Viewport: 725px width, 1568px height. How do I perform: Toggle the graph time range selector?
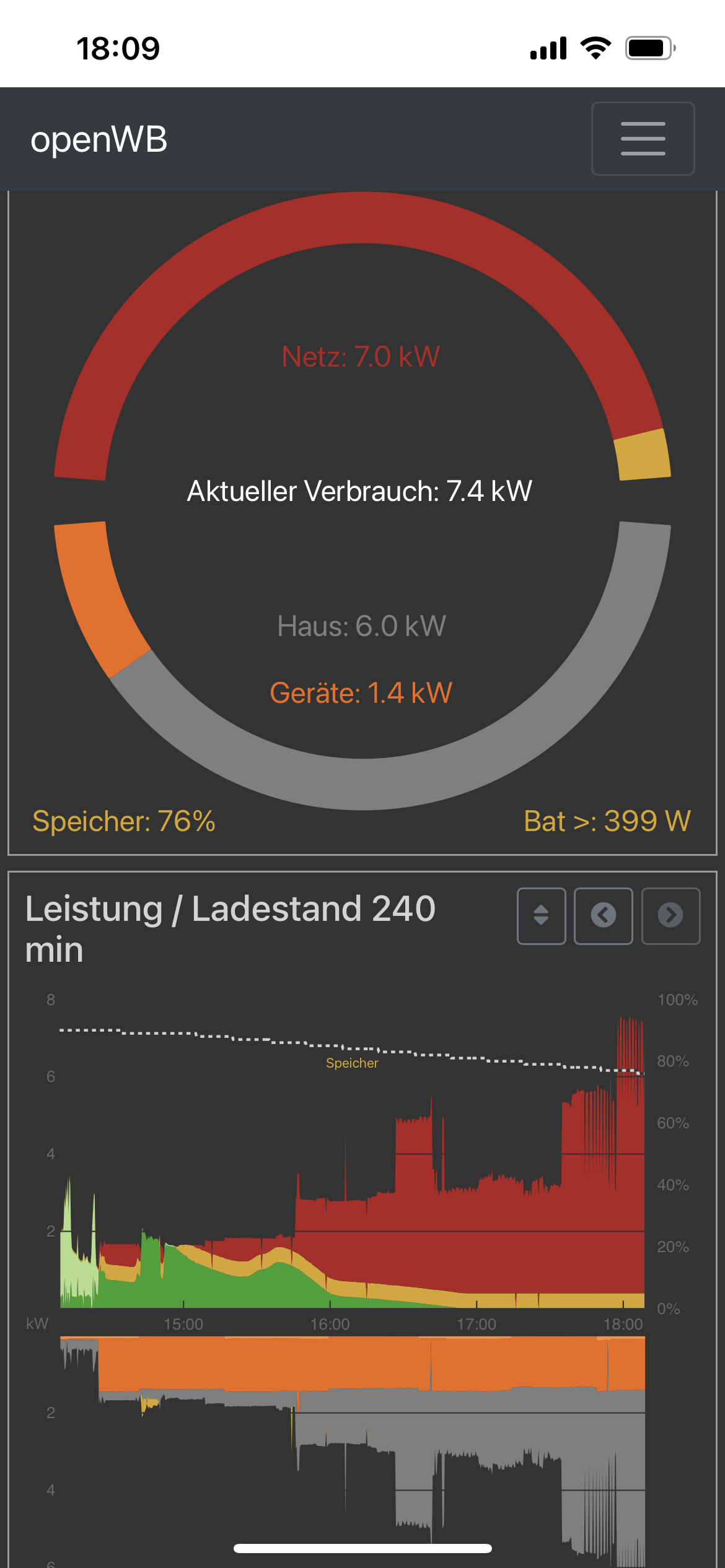coord(541,916)
